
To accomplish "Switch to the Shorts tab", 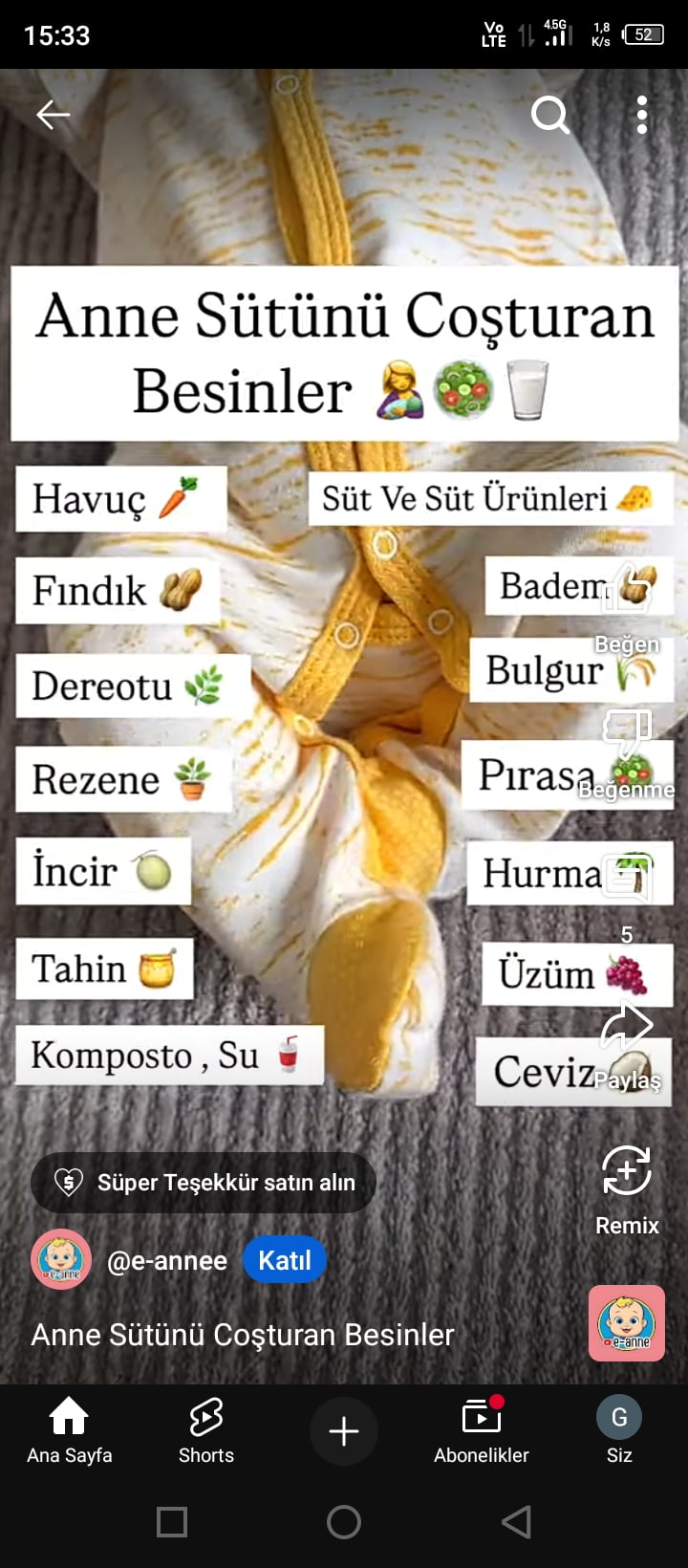I will [206, 1430].
